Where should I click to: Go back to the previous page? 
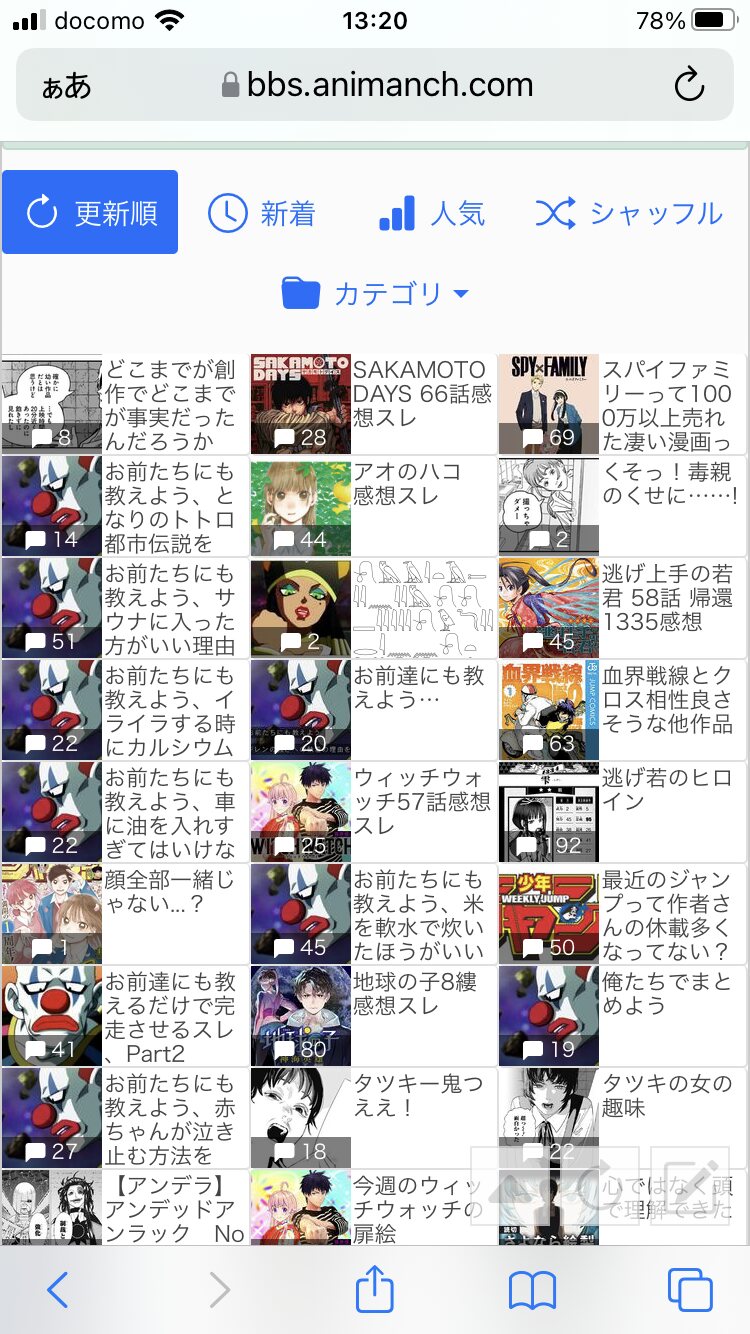coord(58,1290)
